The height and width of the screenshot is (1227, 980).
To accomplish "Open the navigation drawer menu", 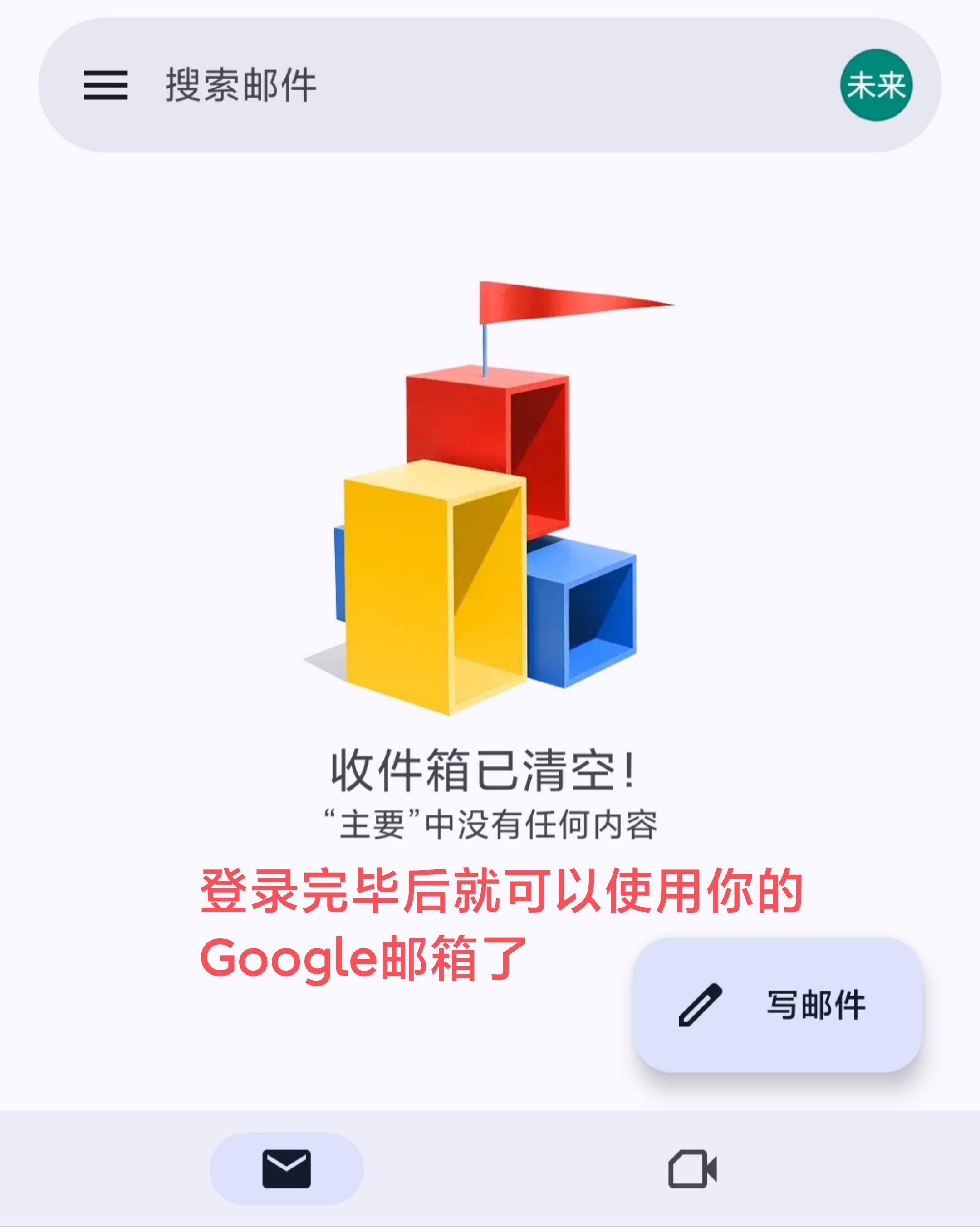I will point(106,85).
